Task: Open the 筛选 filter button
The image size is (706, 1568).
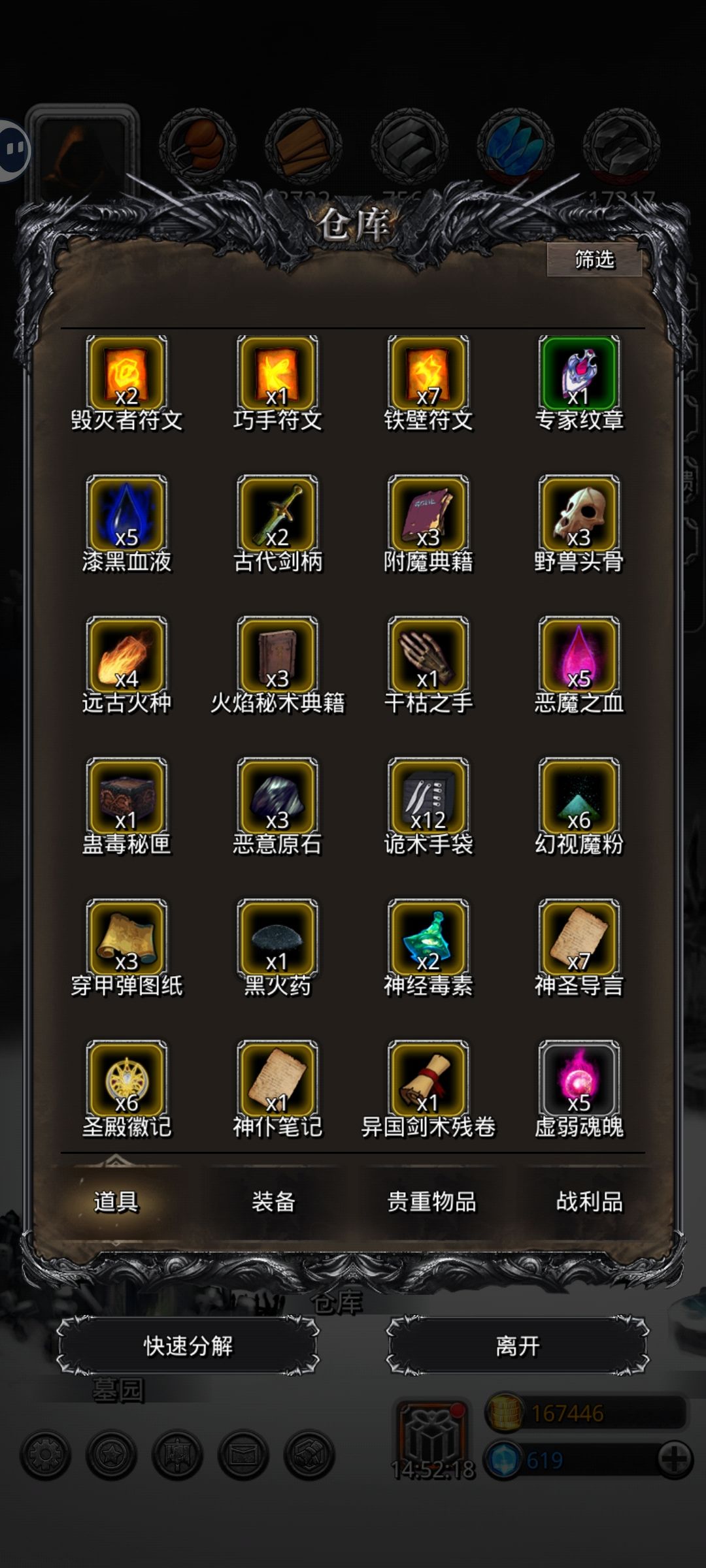Action: 594,260
